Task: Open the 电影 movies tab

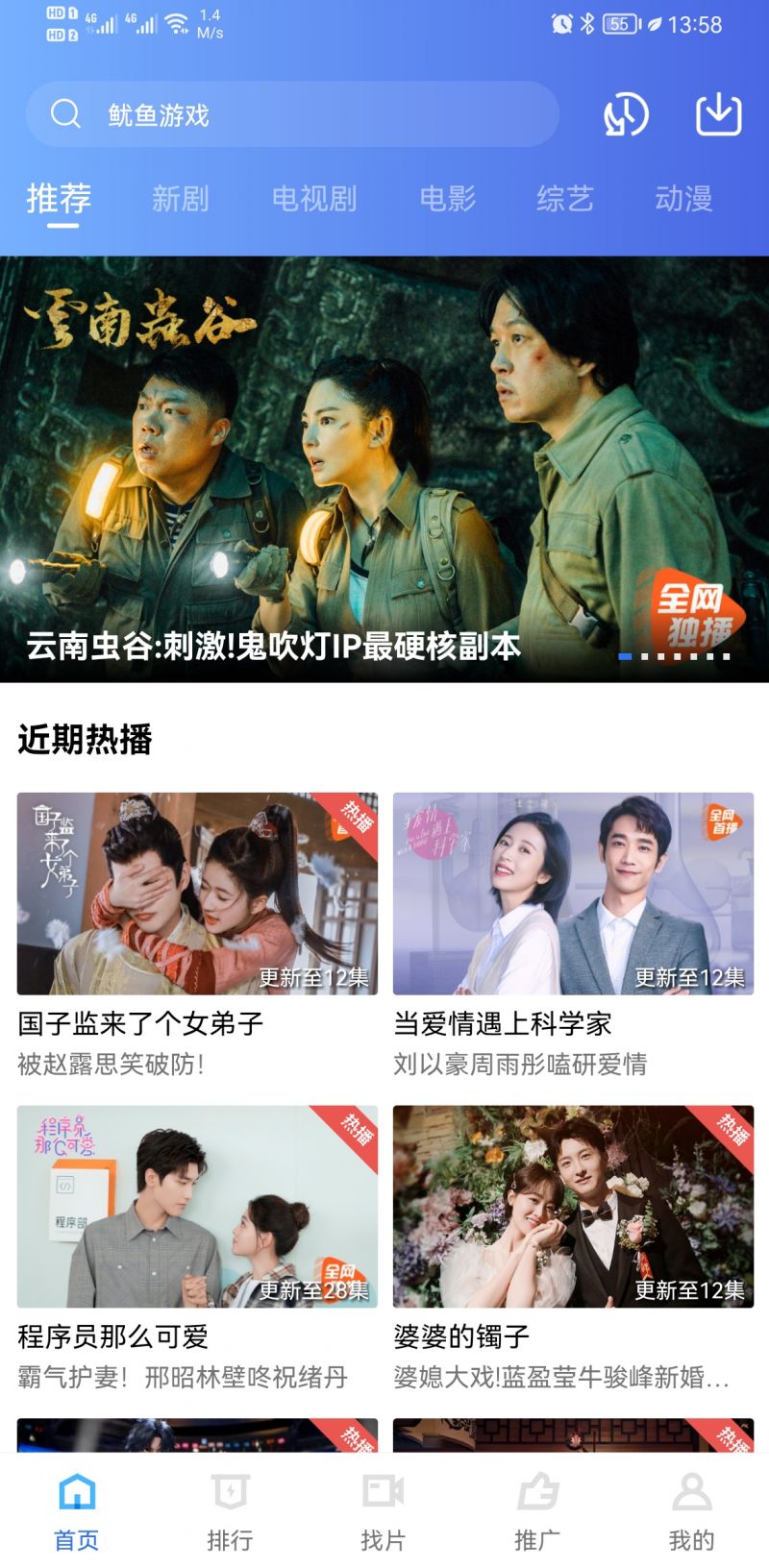Action: coord(445,200)
